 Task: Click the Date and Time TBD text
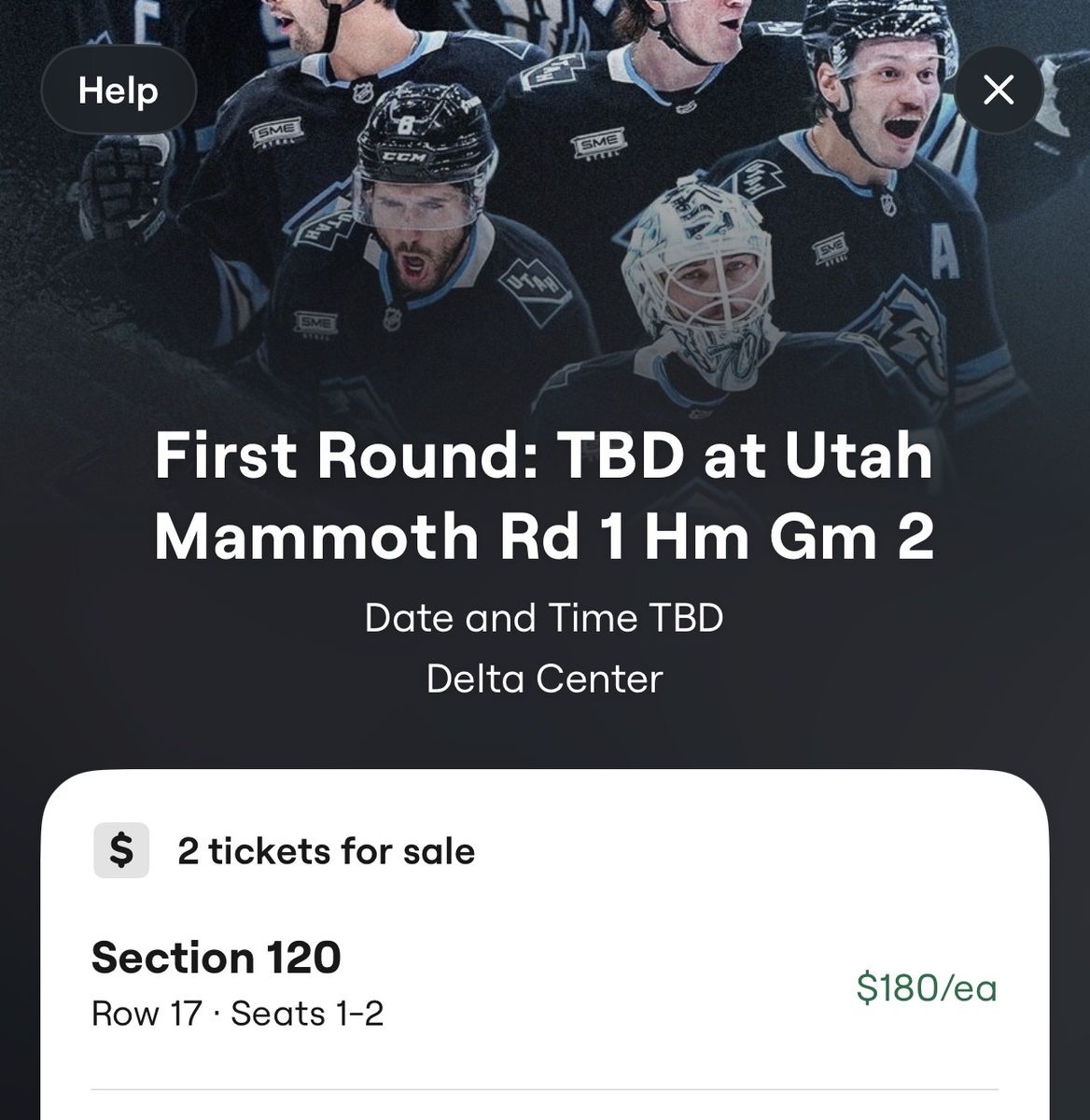(x=544, y=616)
